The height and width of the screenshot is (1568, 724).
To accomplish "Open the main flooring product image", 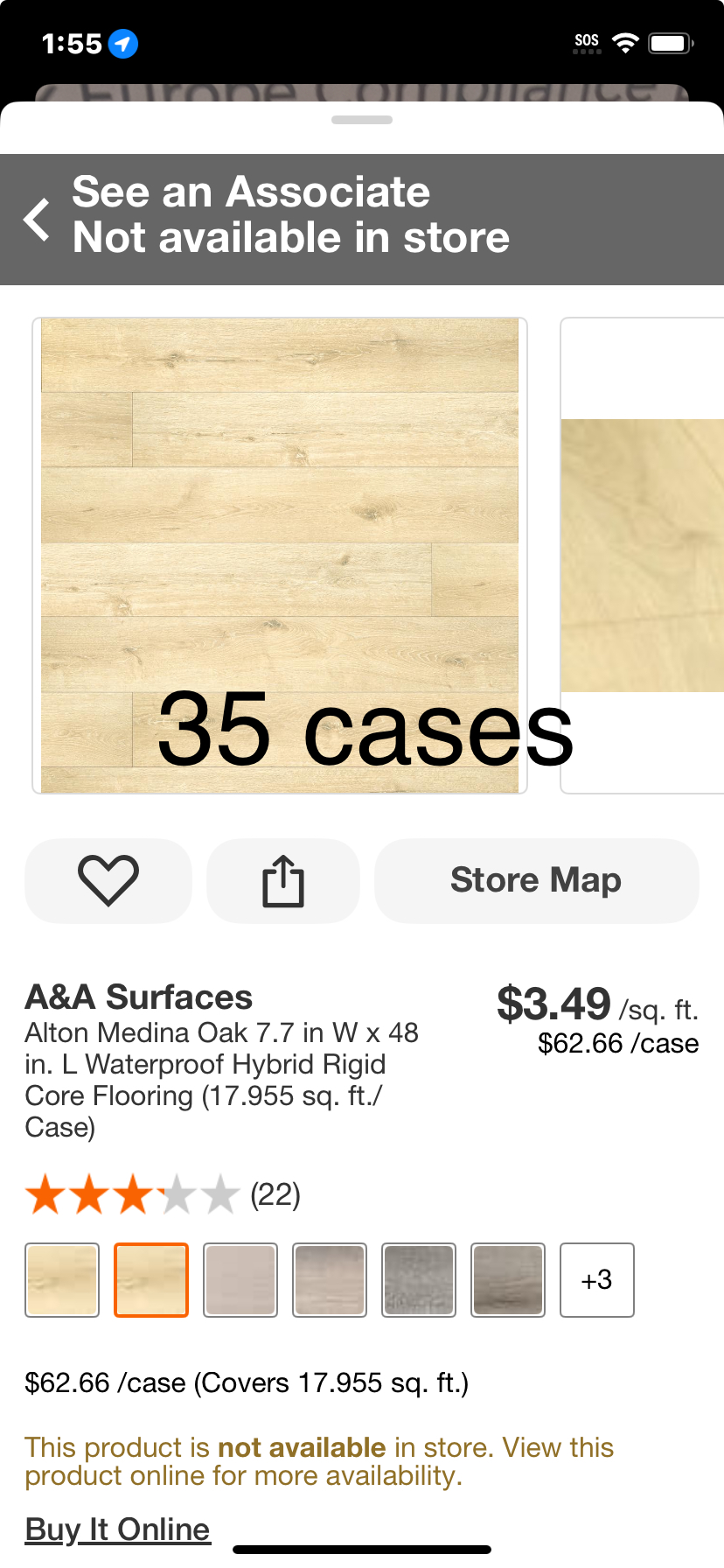I will pos(280,556).
